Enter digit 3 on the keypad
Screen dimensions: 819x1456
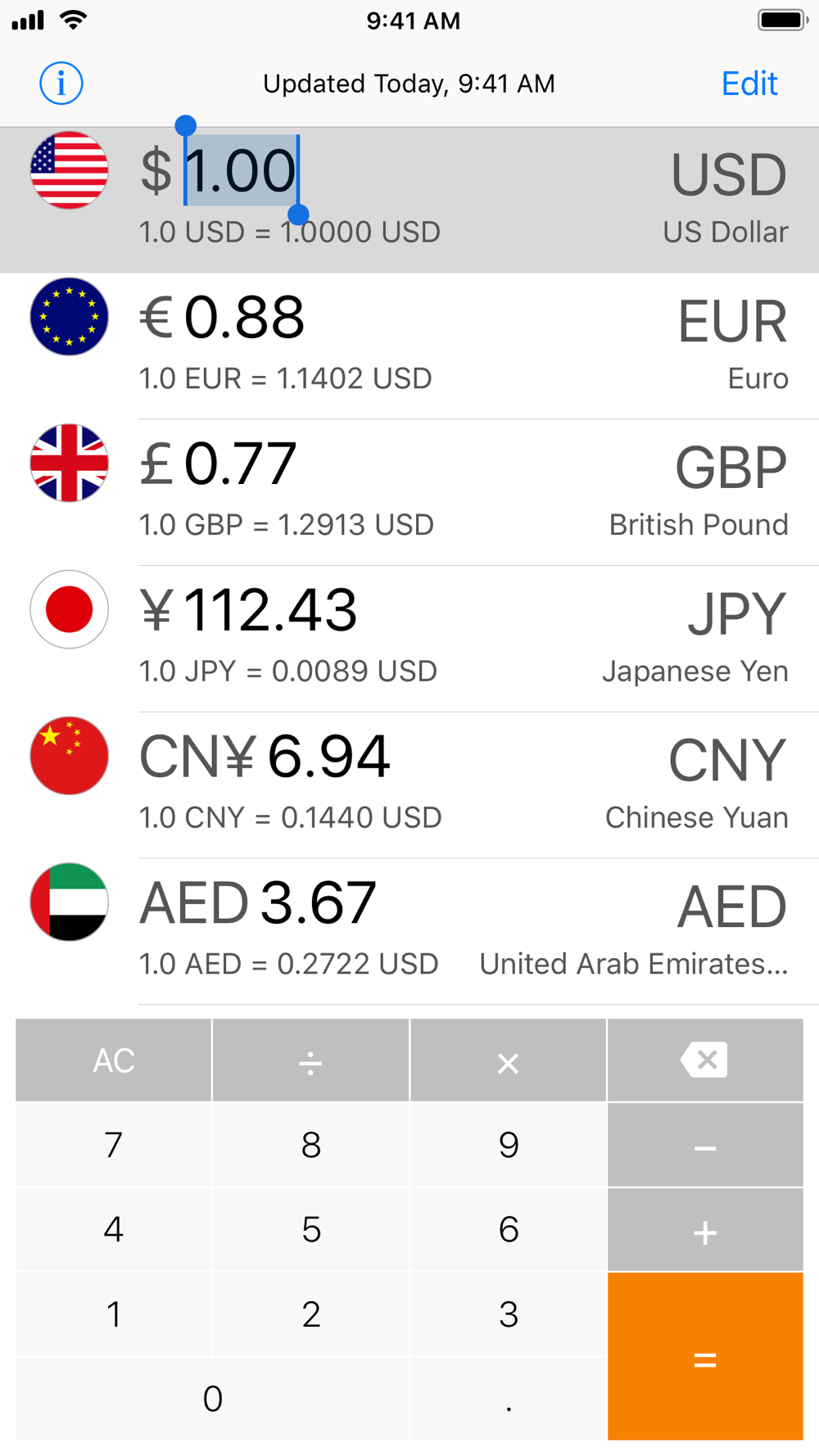pos(509,1314)
